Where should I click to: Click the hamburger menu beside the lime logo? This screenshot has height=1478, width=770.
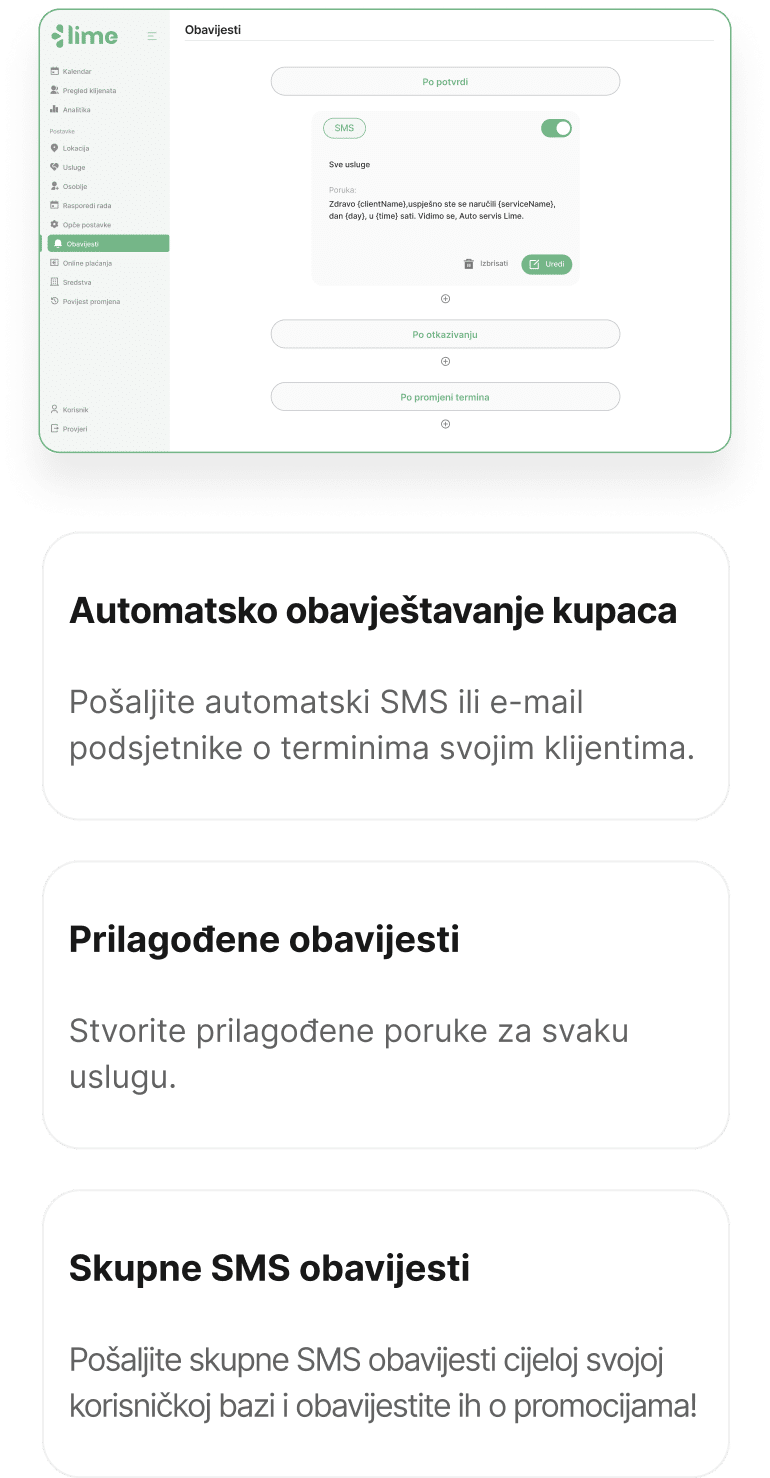(151, 36)
